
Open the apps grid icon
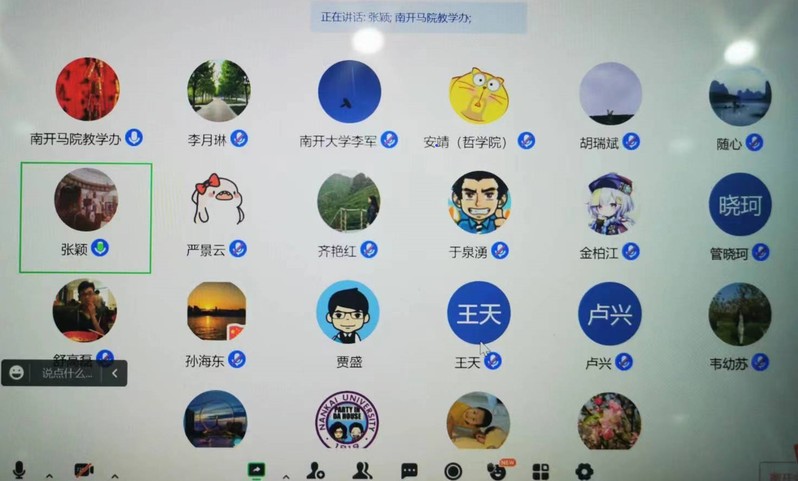pos(541,471)
